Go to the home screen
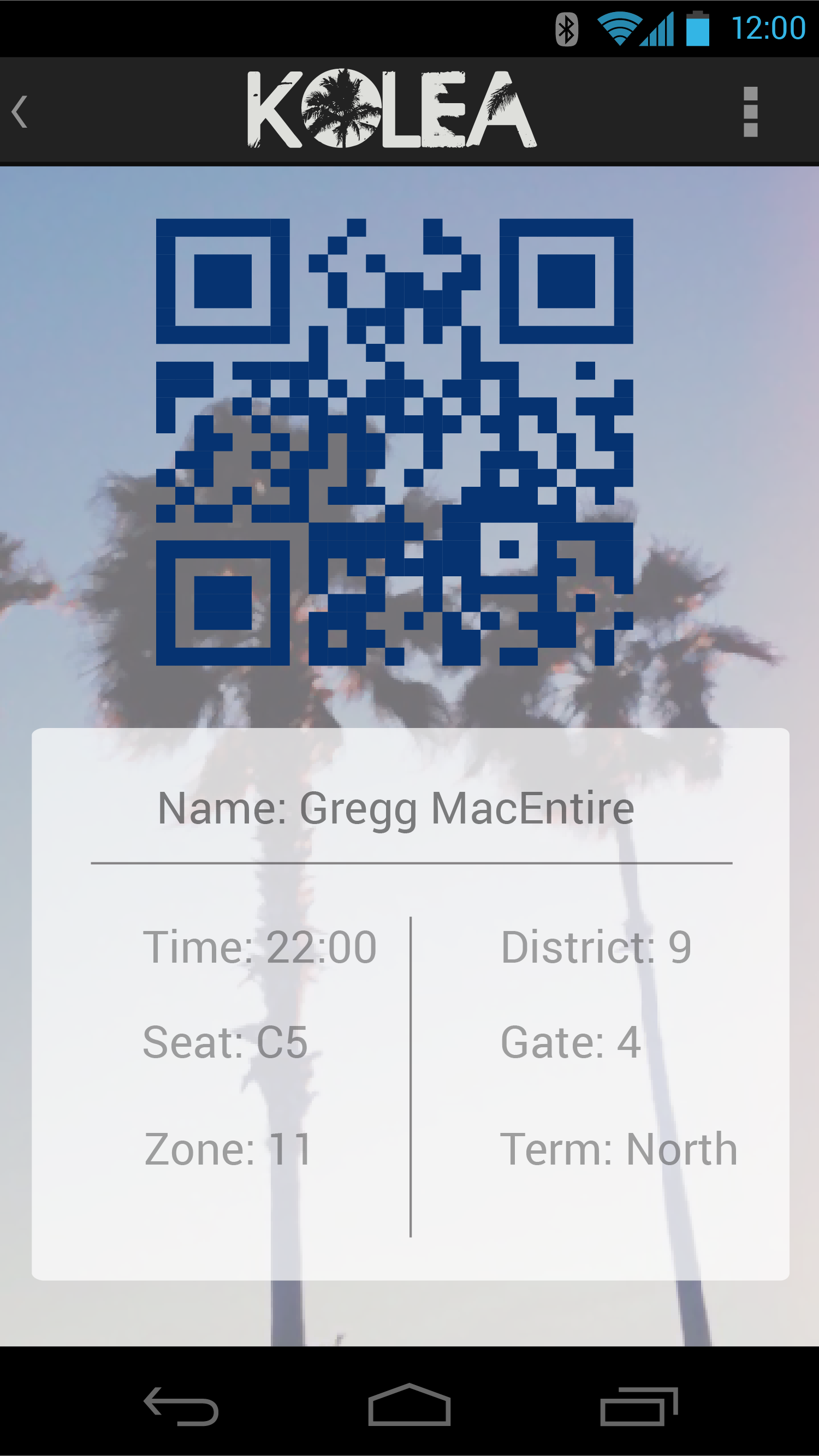The height and width of the screenshot is (1456, 819). pyautogui.click(x=410, y=1405)
